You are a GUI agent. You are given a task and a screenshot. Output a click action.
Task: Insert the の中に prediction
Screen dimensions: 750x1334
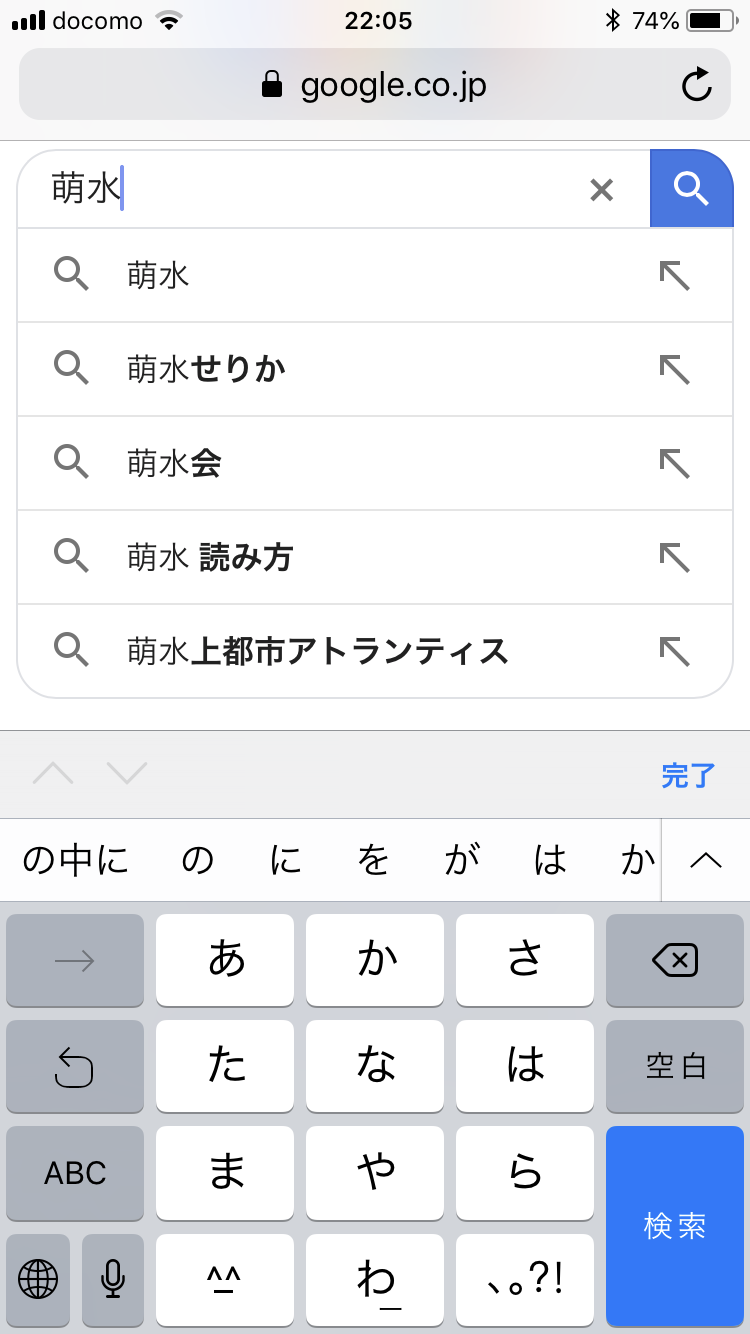[x=76, y=860]
